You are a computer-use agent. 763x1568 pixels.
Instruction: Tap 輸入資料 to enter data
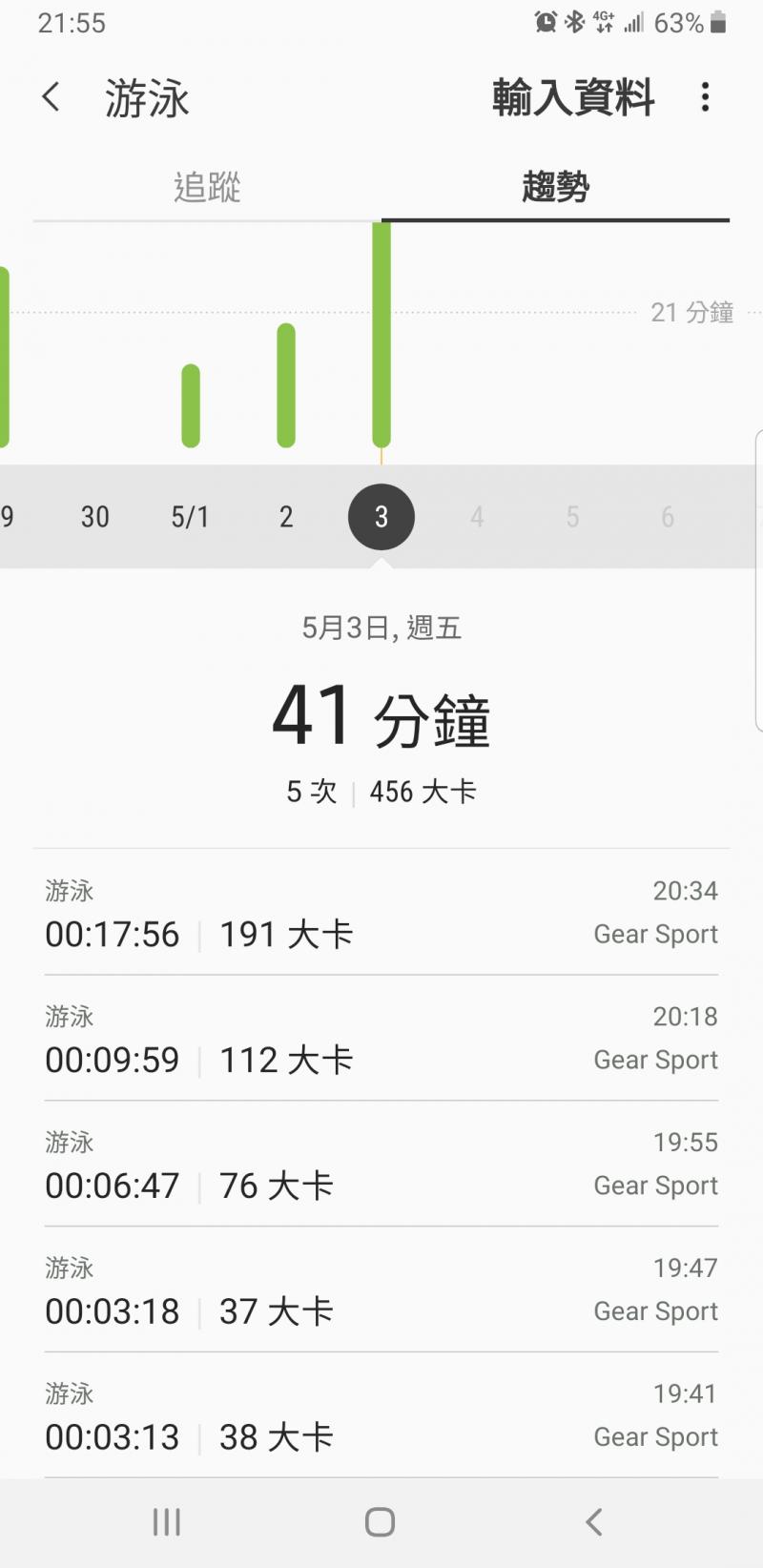[573, 97]
